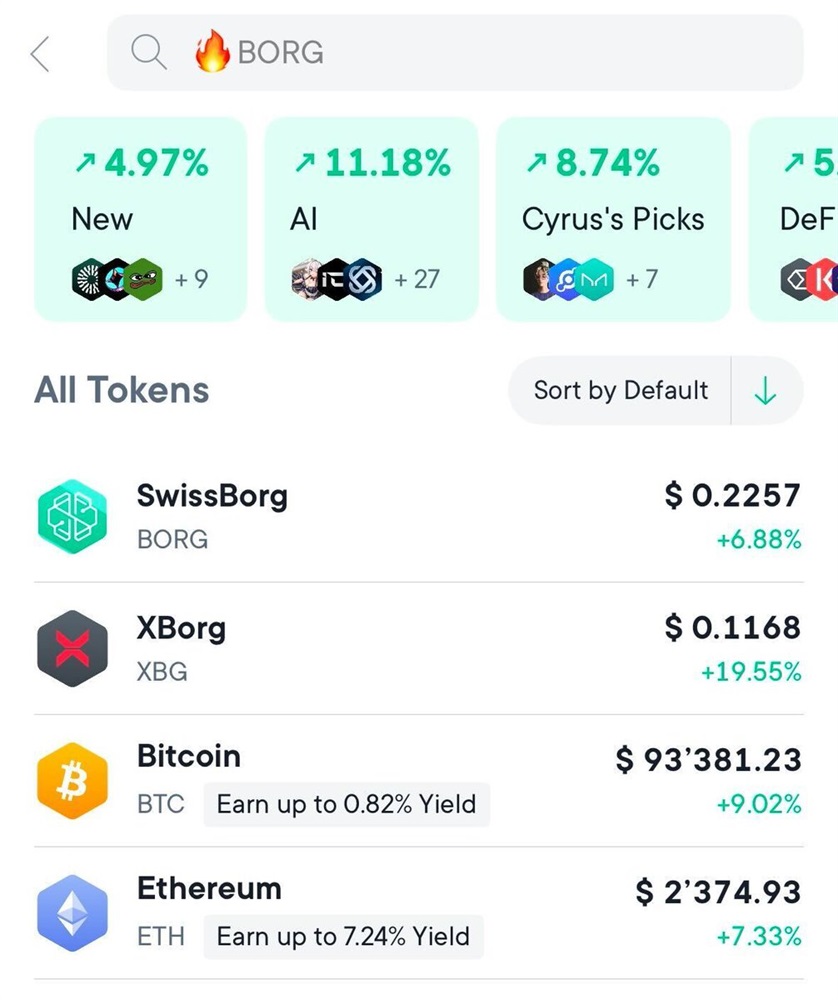Open the SwissBorg BORG token
Image resolution: width=838 pixels, height=1000 pixels.
(x=418, y=516)
